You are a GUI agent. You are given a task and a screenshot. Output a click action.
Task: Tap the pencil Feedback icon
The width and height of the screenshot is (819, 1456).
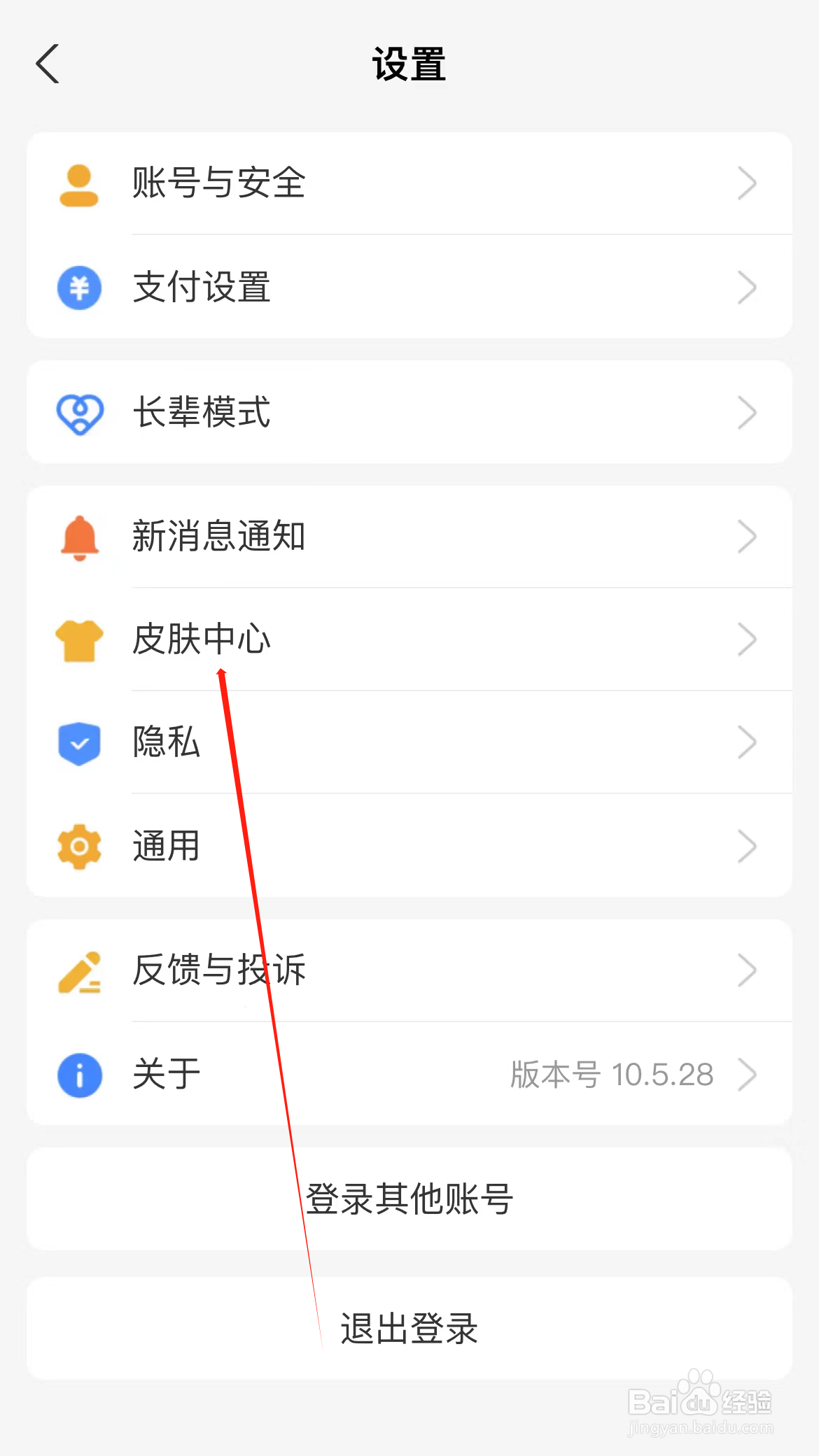click(79, 971)
